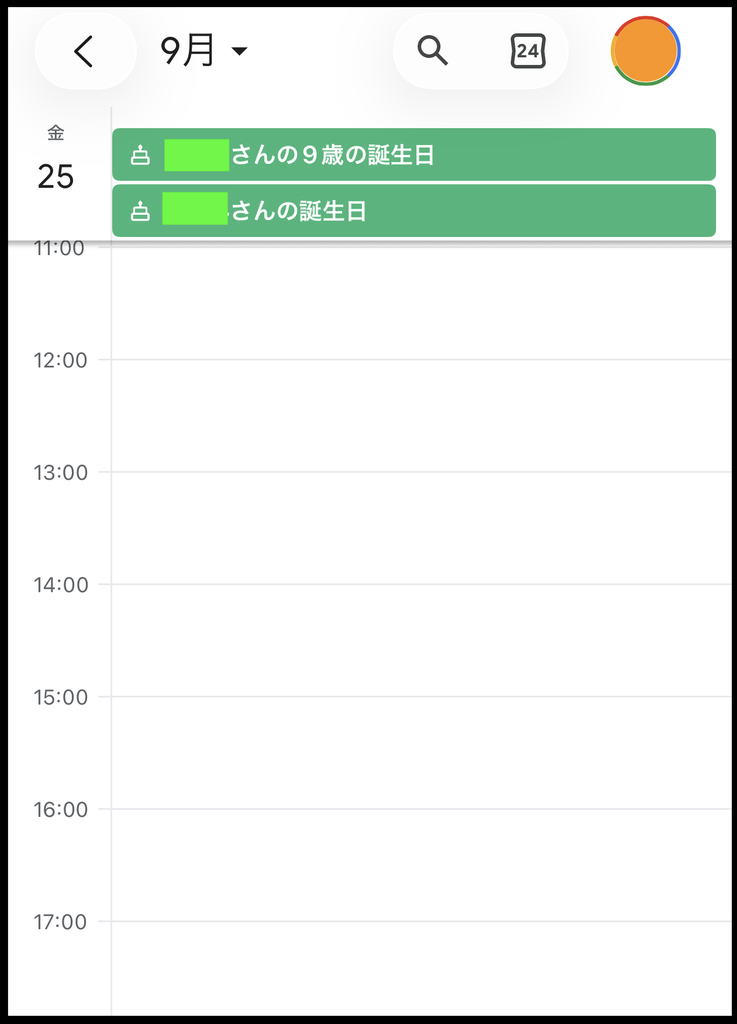Screen dimensions: 737x1024
Task: Jump to today with the 24 icon
Action: 527,51
